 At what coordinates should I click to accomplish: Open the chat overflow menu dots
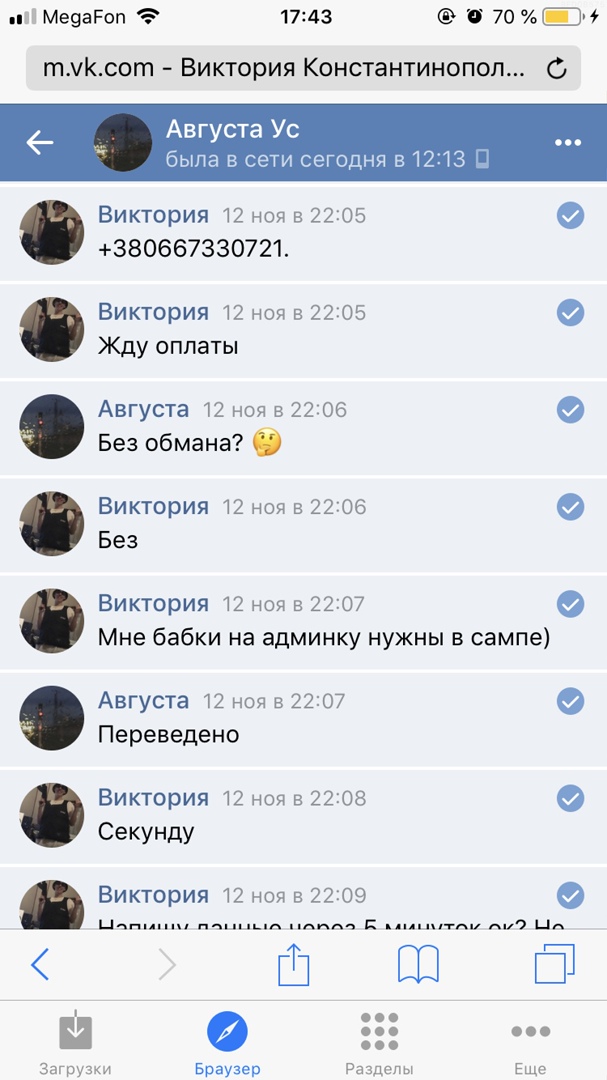tap(567, 143)
